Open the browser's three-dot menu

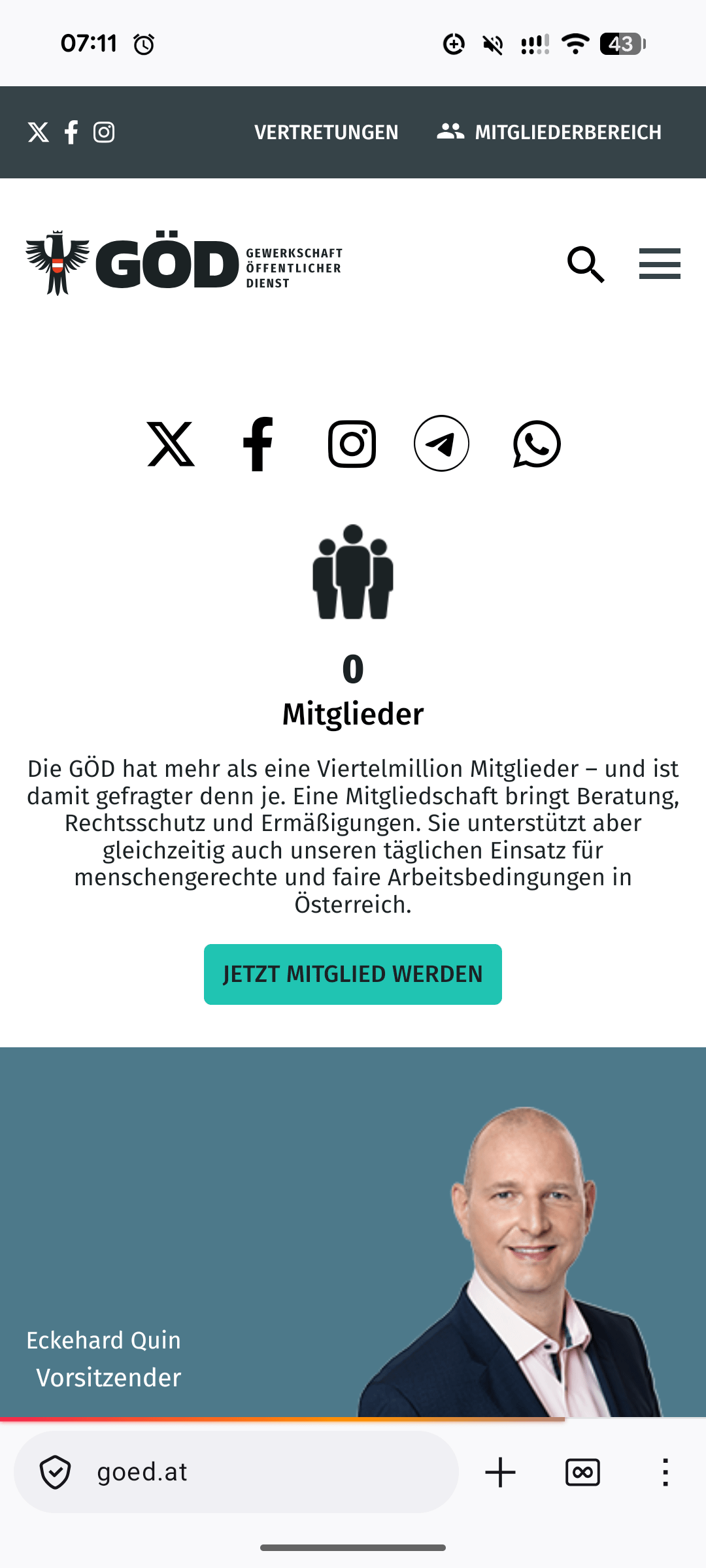pos(665,1473)
